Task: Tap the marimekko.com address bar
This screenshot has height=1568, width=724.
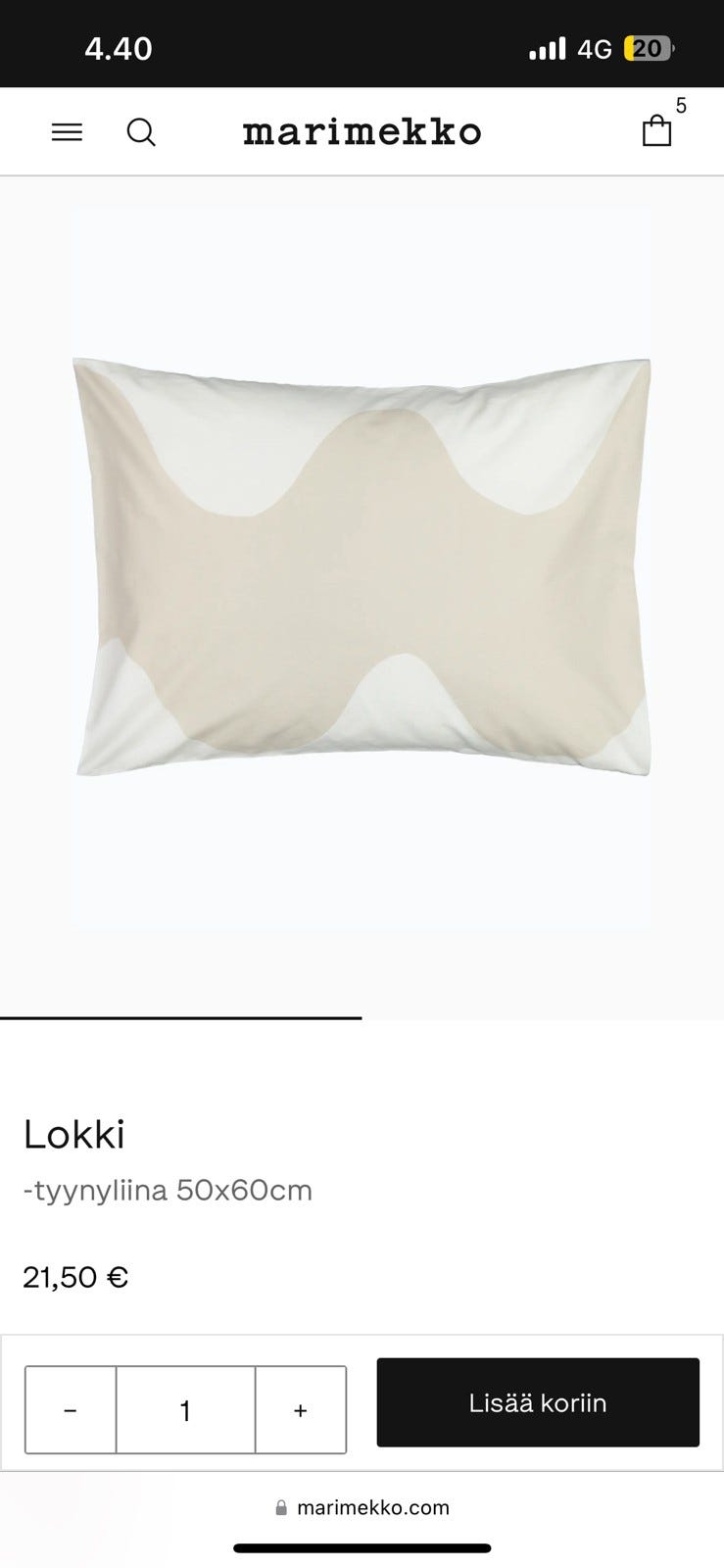Action: [362, 1507]
